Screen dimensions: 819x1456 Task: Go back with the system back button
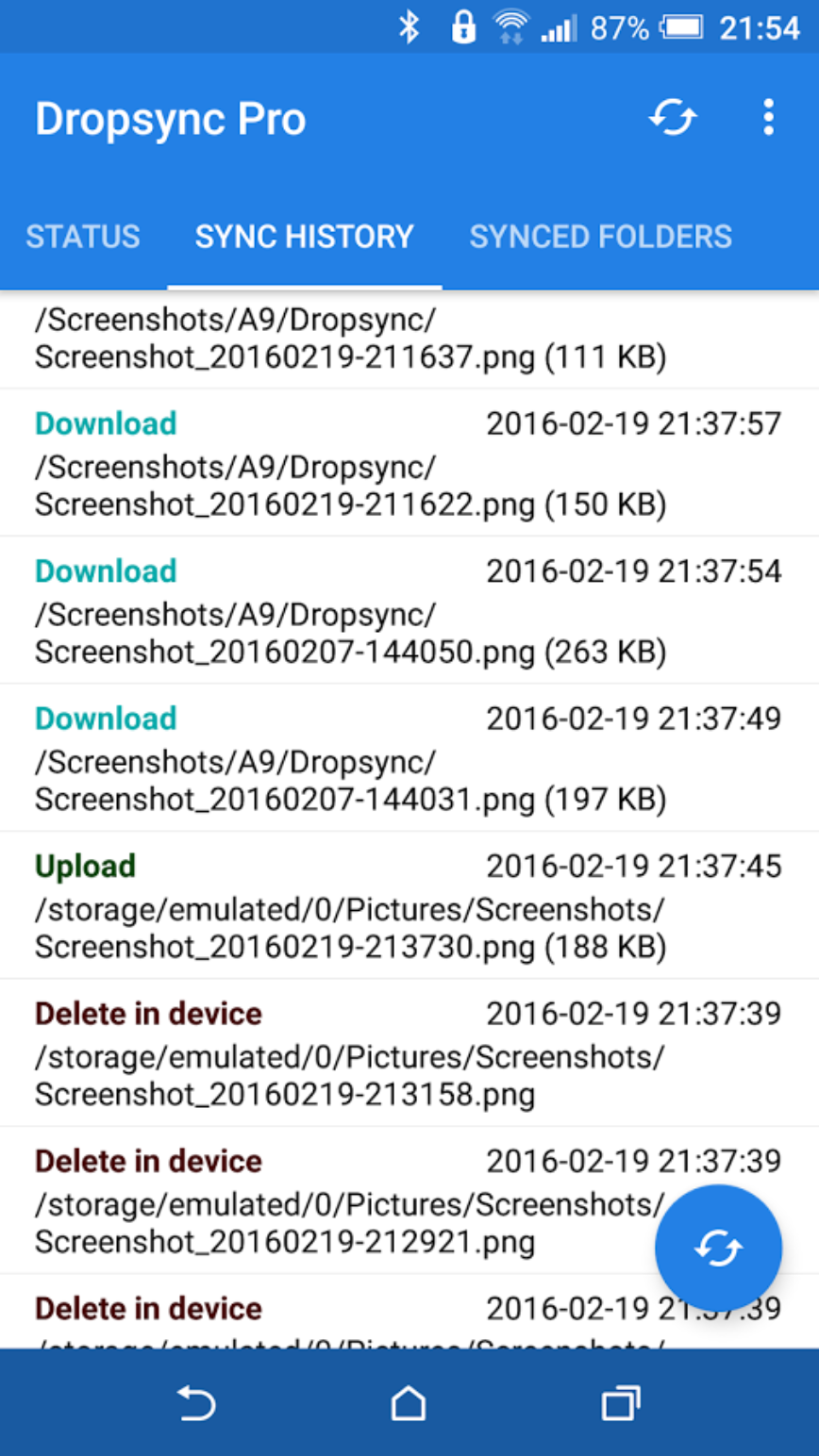point(197,1404)
